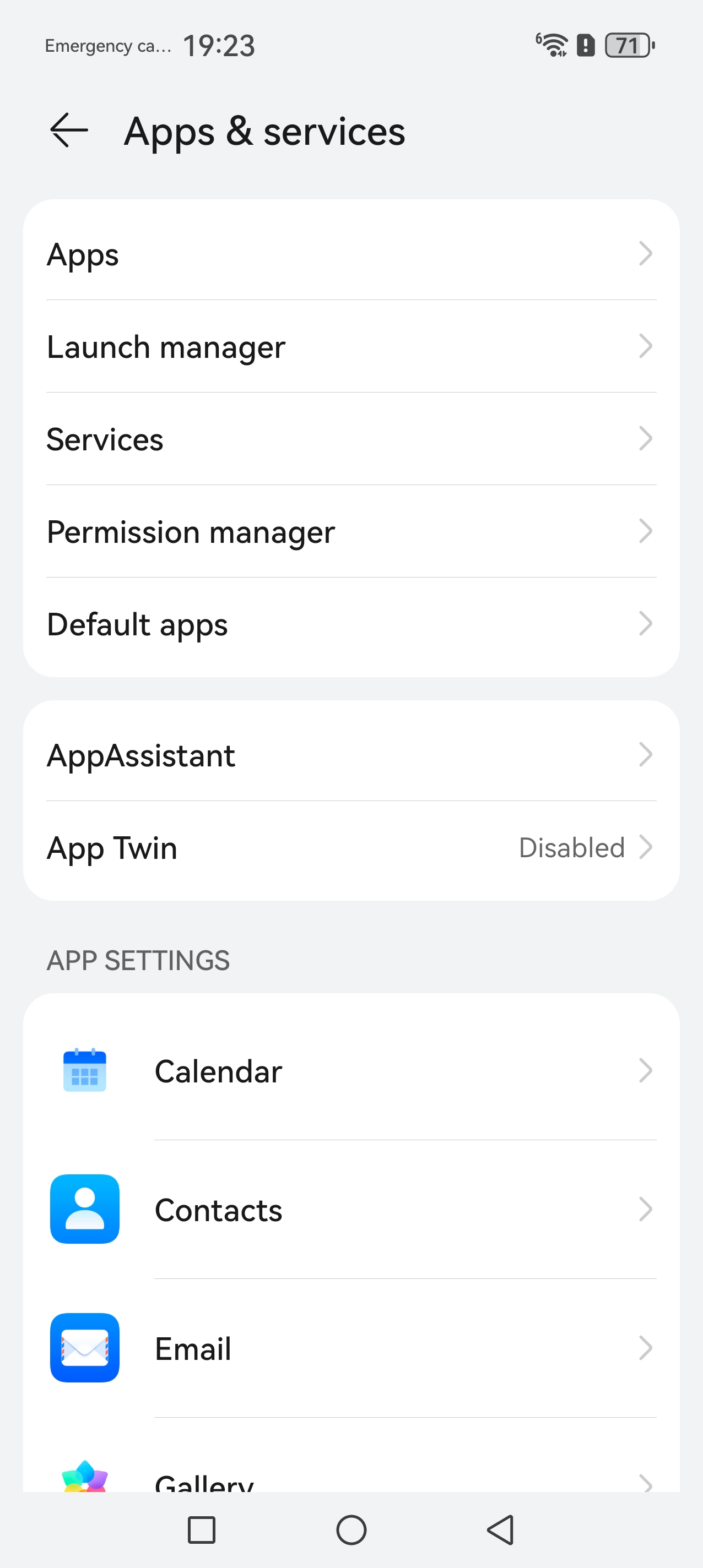Open Calendar app settings

(351, 1071)
